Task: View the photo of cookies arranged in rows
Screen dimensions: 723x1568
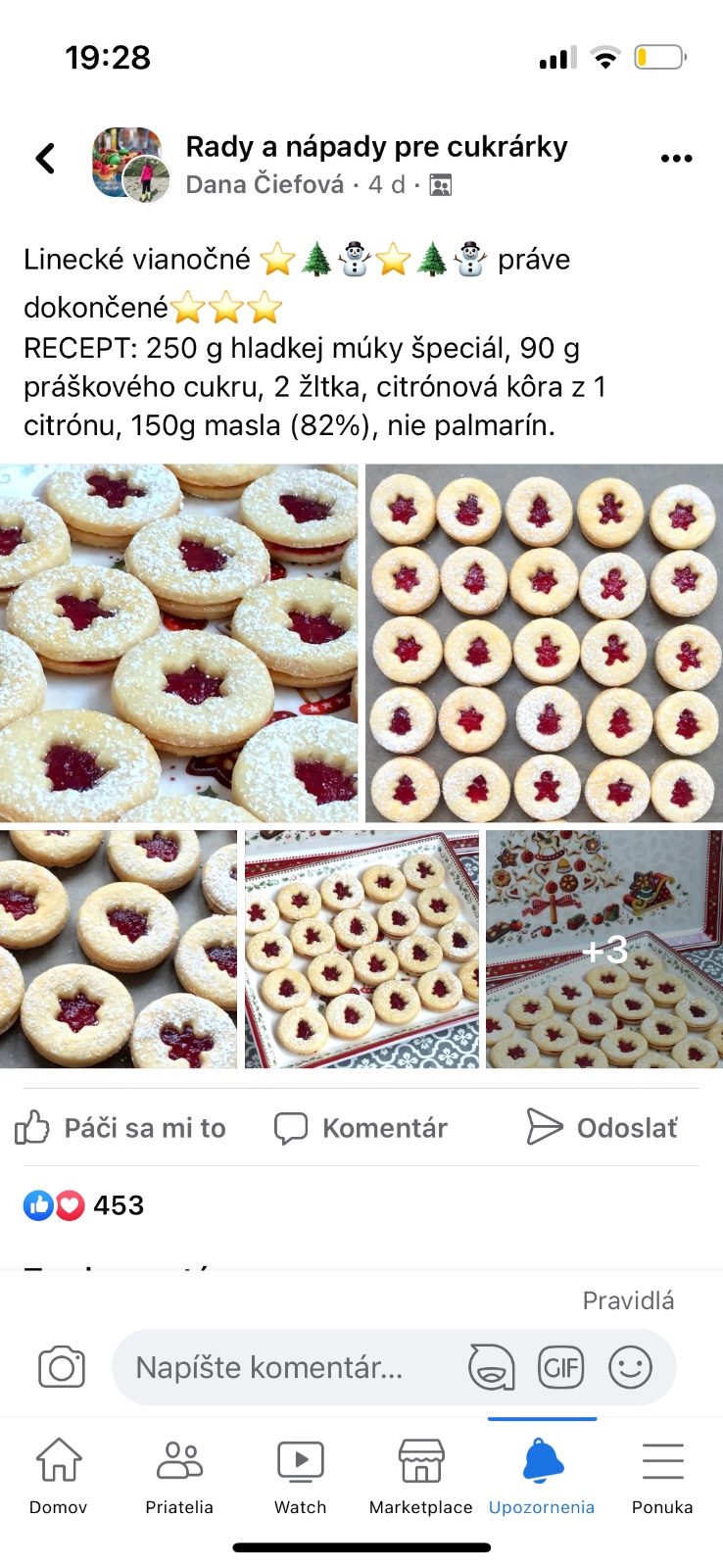Action: click(x=544, y=643)
